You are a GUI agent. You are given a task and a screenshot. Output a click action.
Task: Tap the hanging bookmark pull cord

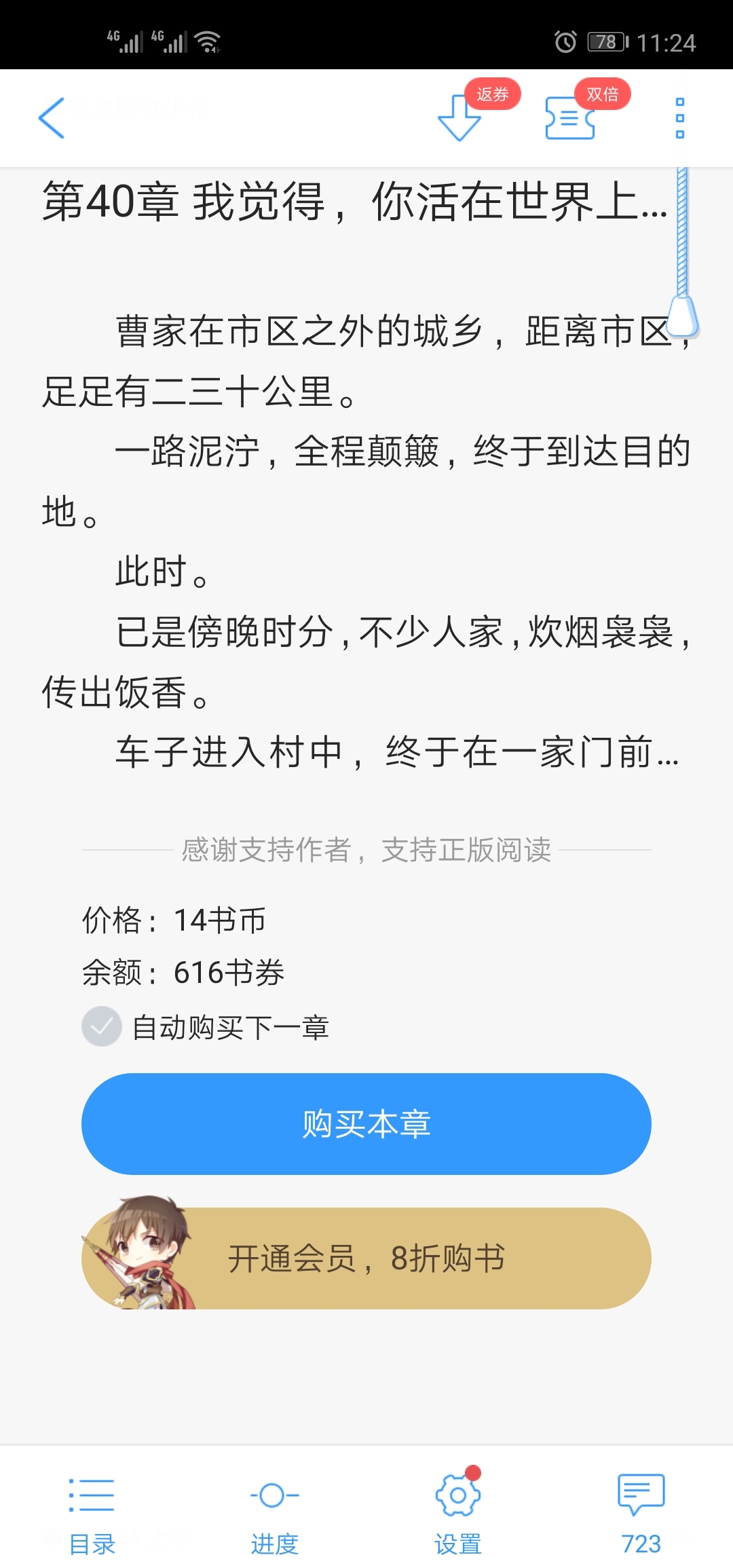click(683, 314)
